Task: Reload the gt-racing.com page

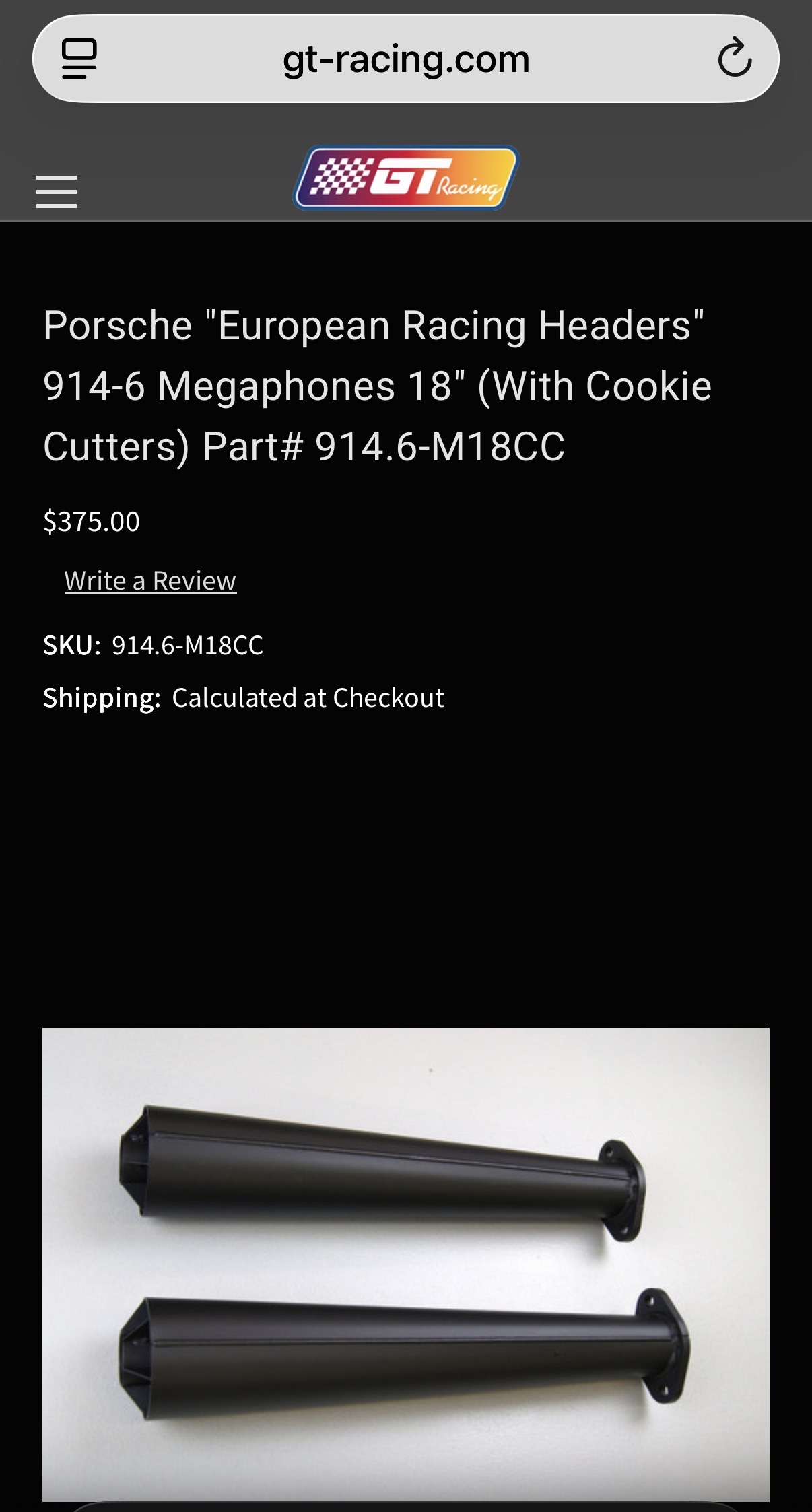Action: tap(734, 59)
